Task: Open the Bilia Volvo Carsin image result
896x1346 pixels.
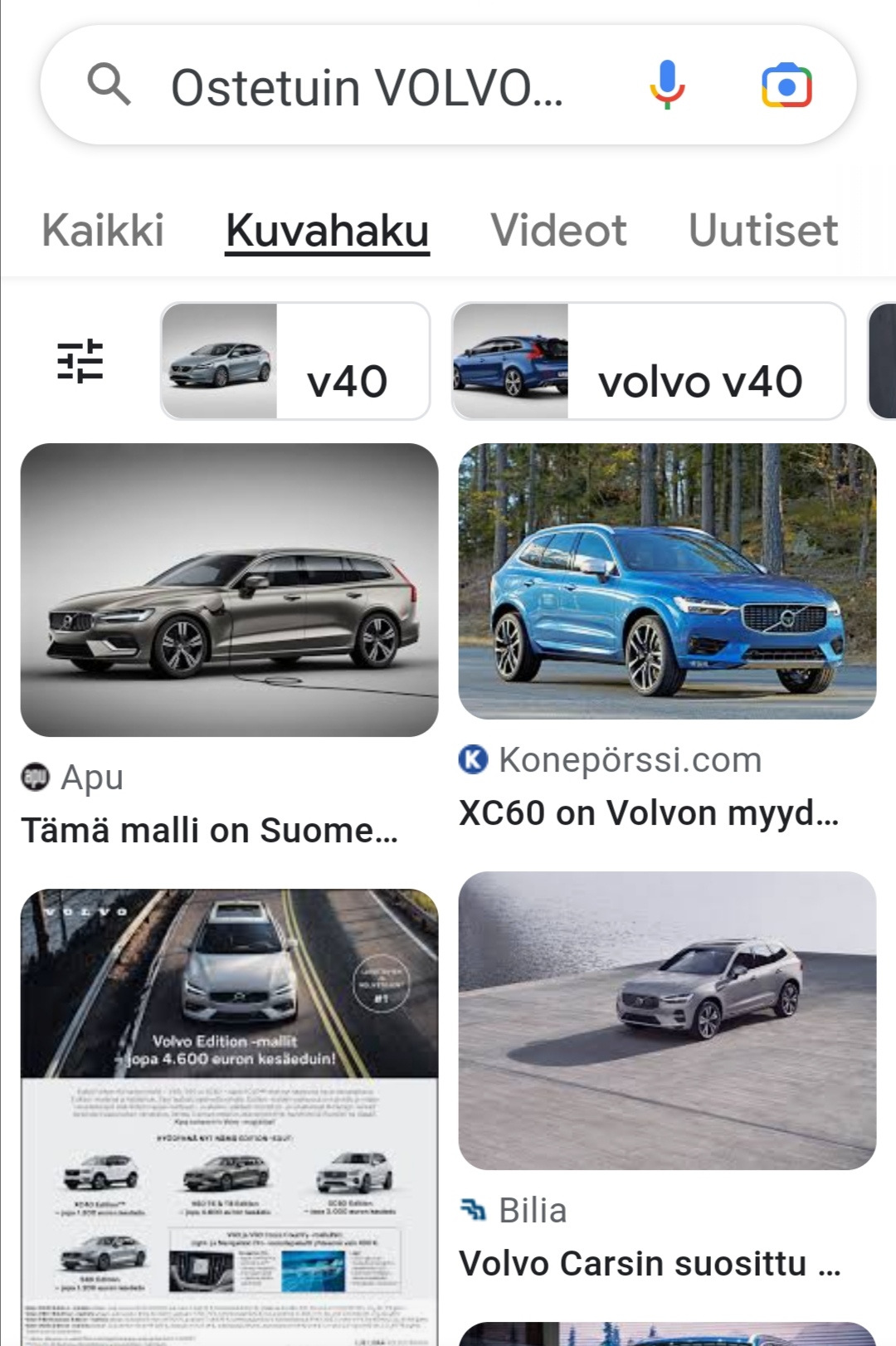Action: point(667,1021)
